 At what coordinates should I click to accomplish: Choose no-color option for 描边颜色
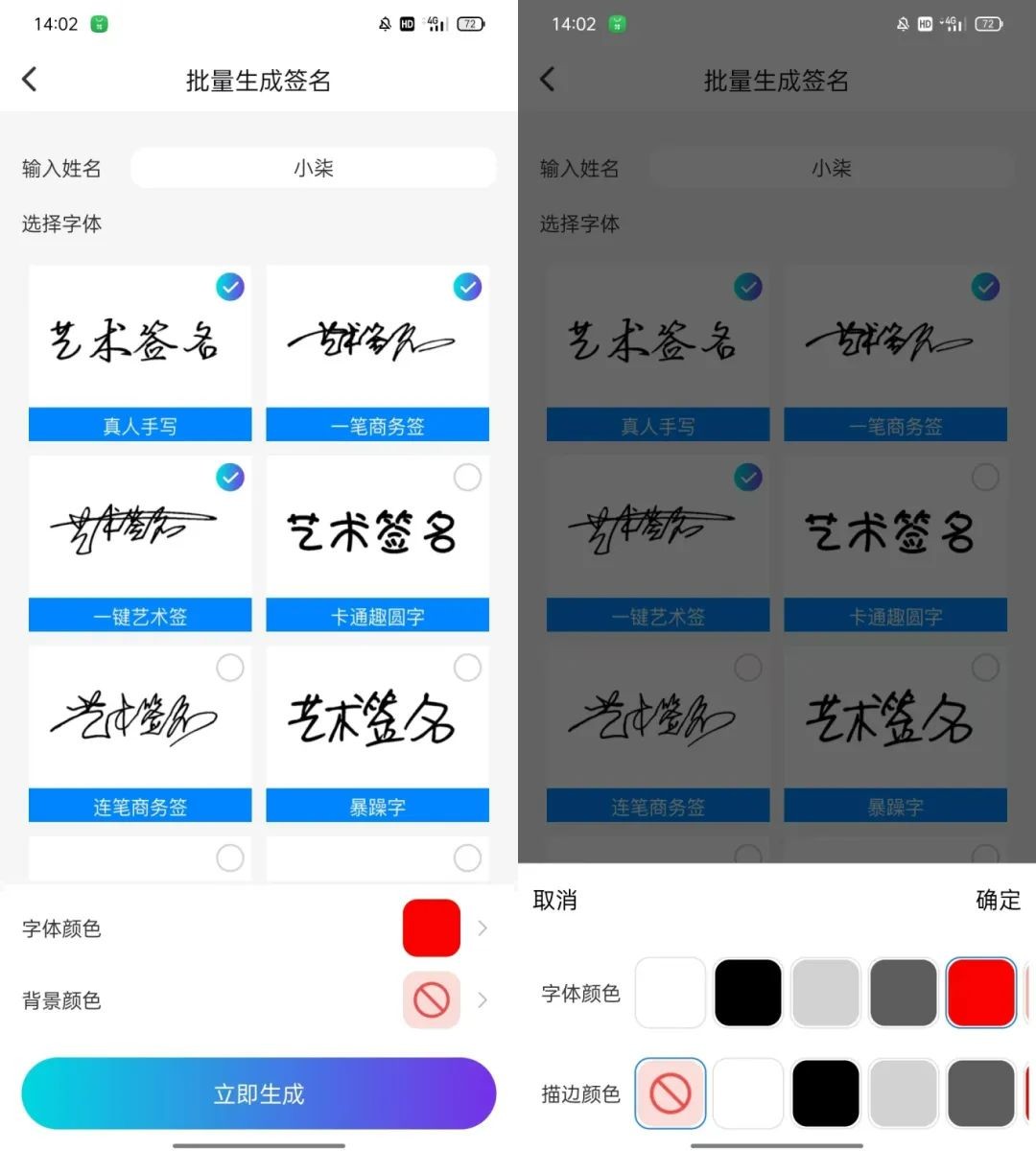(671, 1092)
